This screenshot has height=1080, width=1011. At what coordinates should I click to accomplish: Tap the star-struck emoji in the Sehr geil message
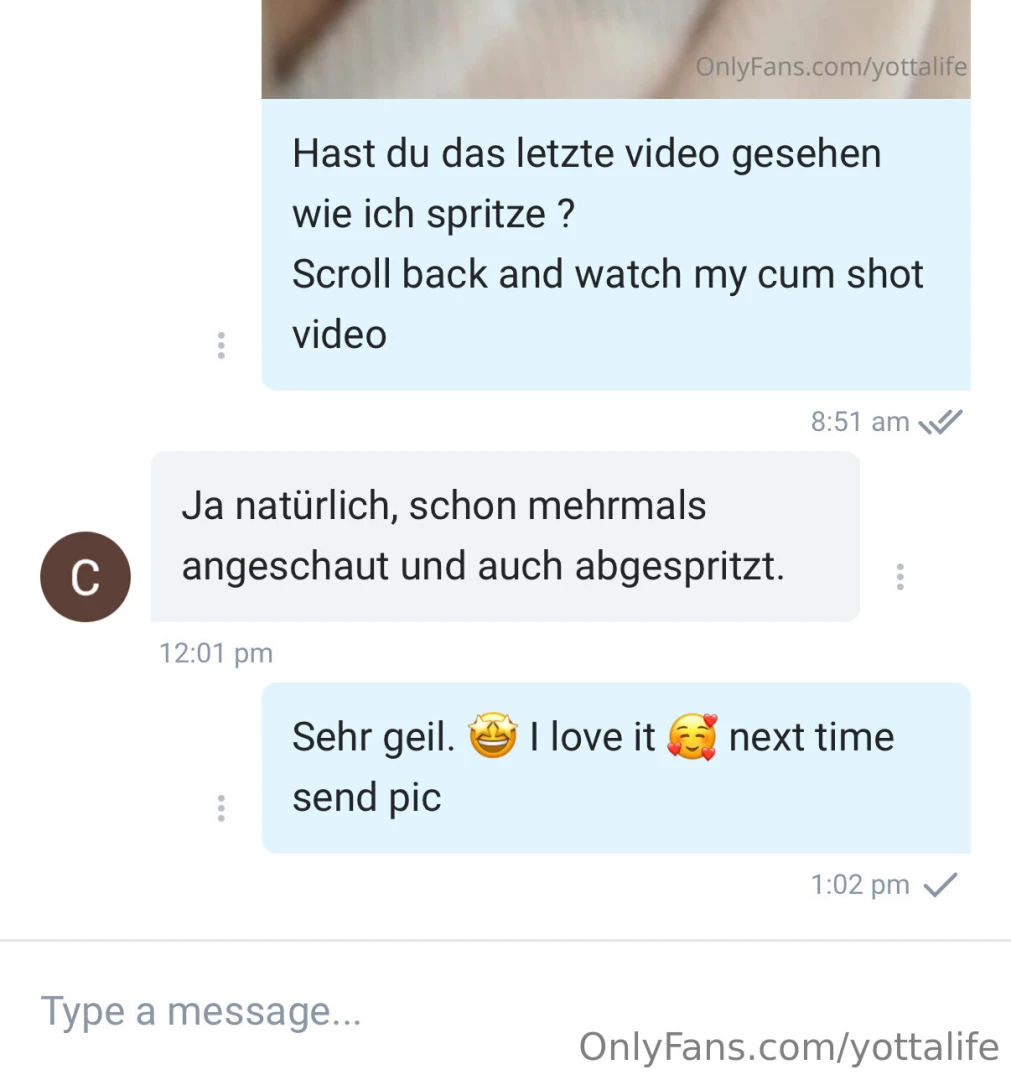click(x=492, y=735)
